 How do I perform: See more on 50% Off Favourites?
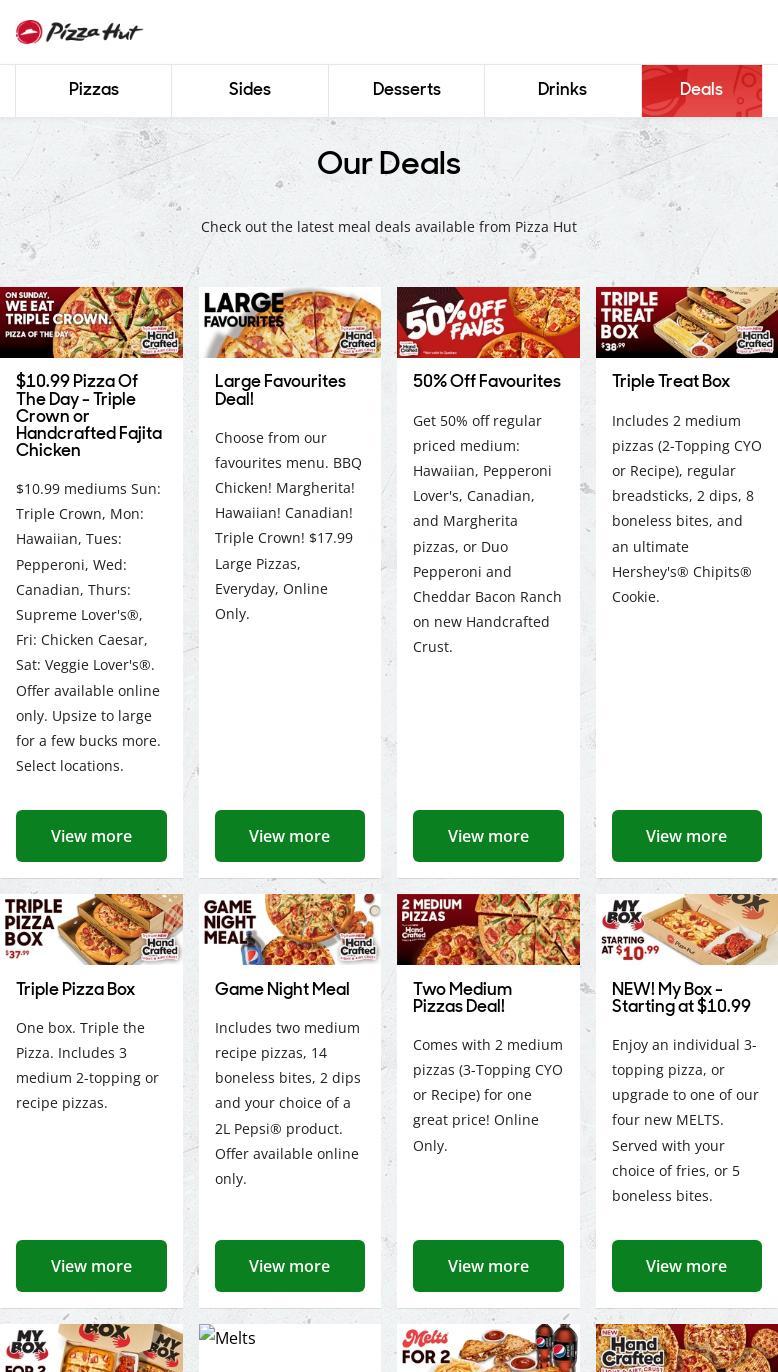488,836
